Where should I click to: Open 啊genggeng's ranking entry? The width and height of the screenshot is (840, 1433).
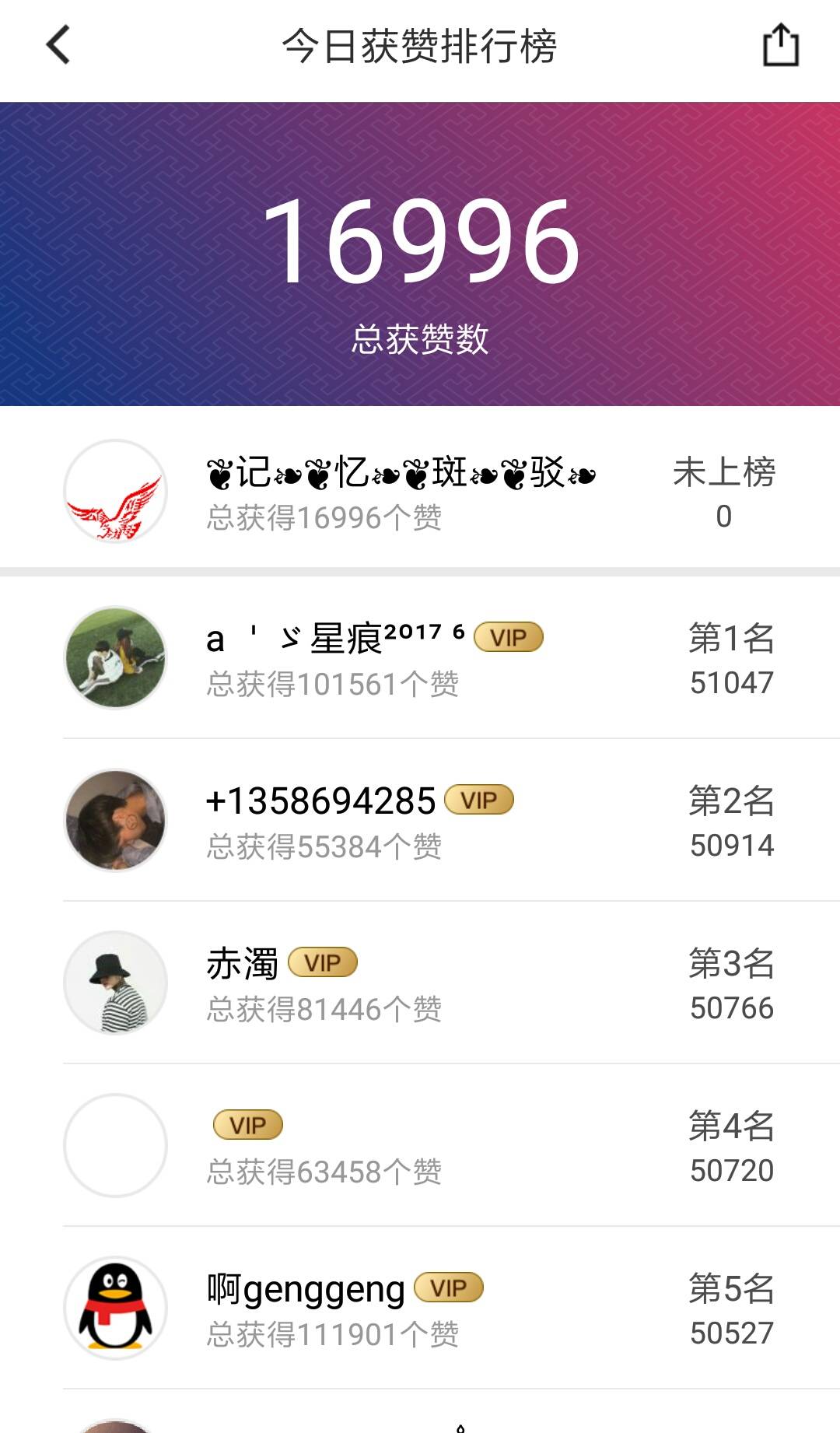coord(420,1309)
